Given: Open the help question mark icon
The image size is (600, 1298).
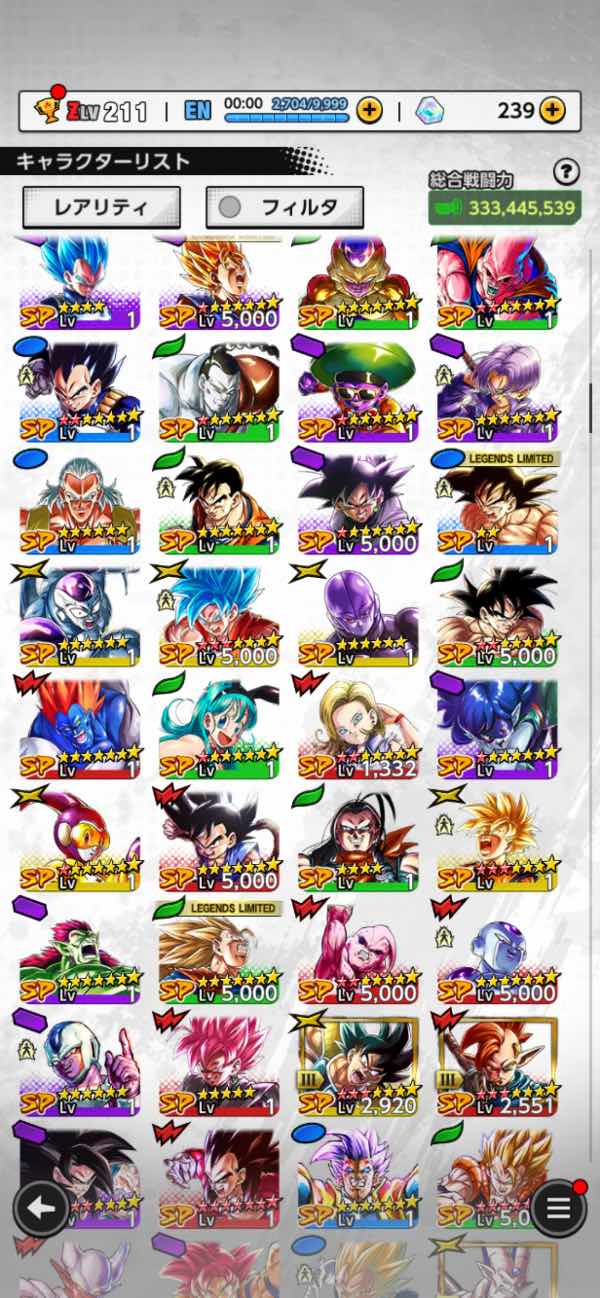Looking at the screenshot, I should pyautogui.click(x=567, y=172).
